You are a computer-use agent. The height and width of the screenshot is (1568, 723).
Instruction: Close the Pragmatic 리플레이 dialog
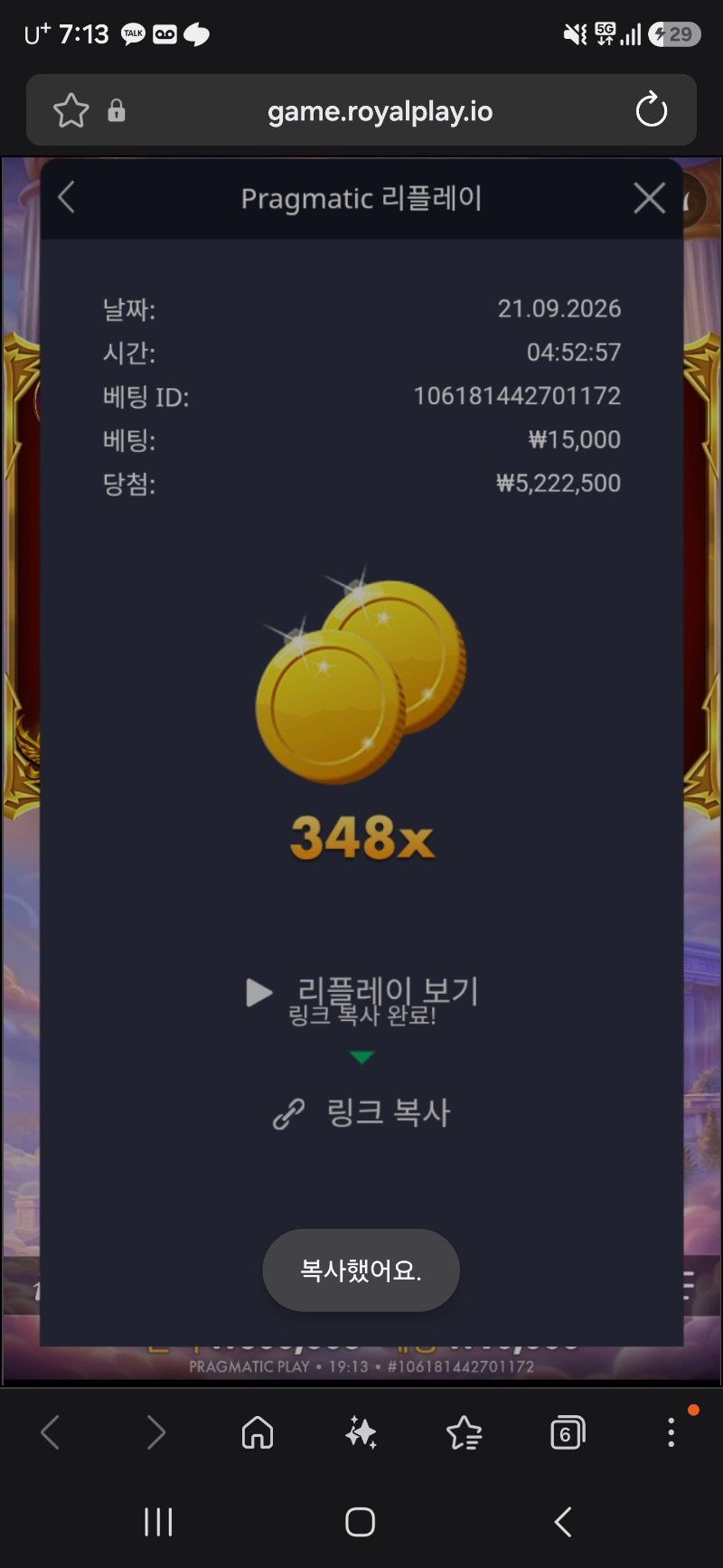649,197
